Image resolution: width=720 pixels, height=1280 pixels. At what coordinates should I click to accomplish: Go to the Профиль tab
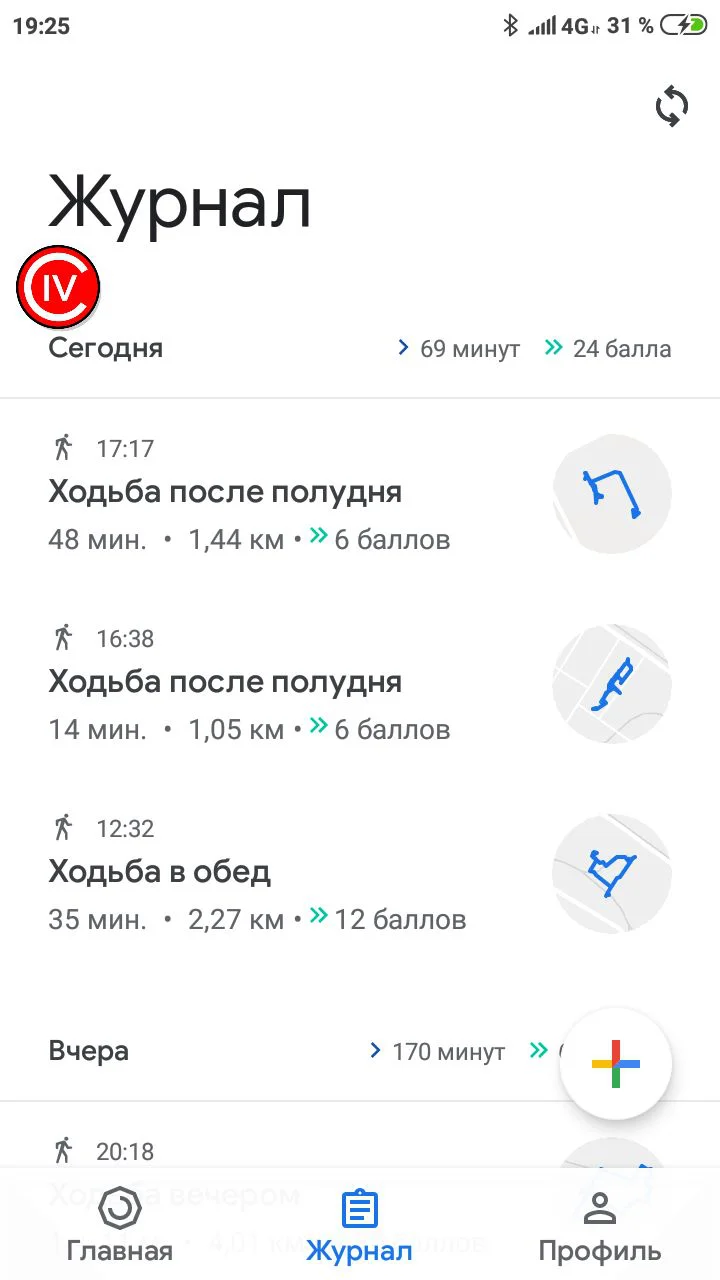coord(599,1226)
